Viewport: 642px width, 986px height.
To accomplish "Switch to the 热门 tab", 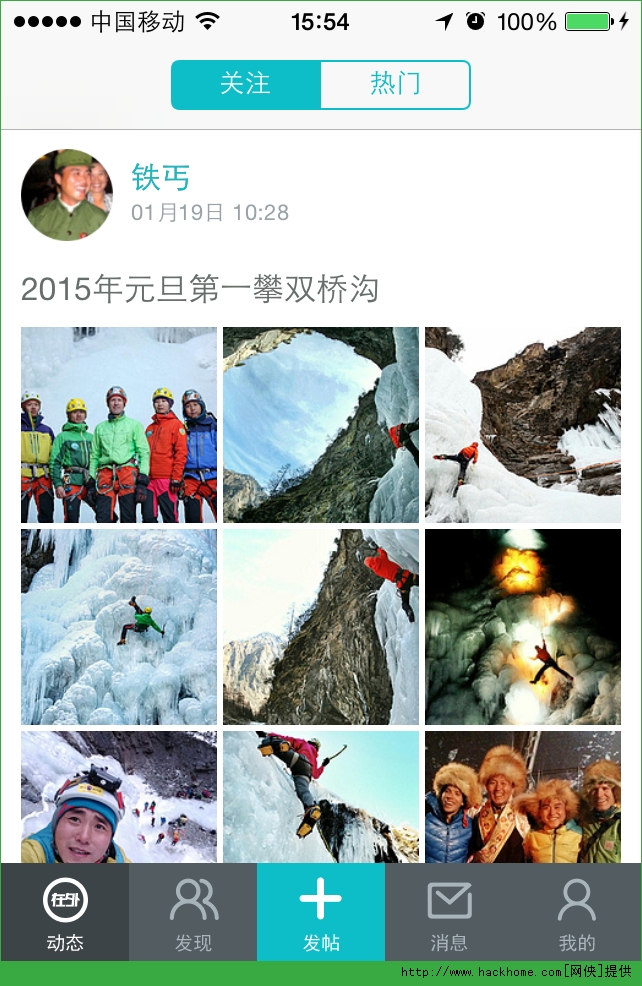I will pos(395,84).
